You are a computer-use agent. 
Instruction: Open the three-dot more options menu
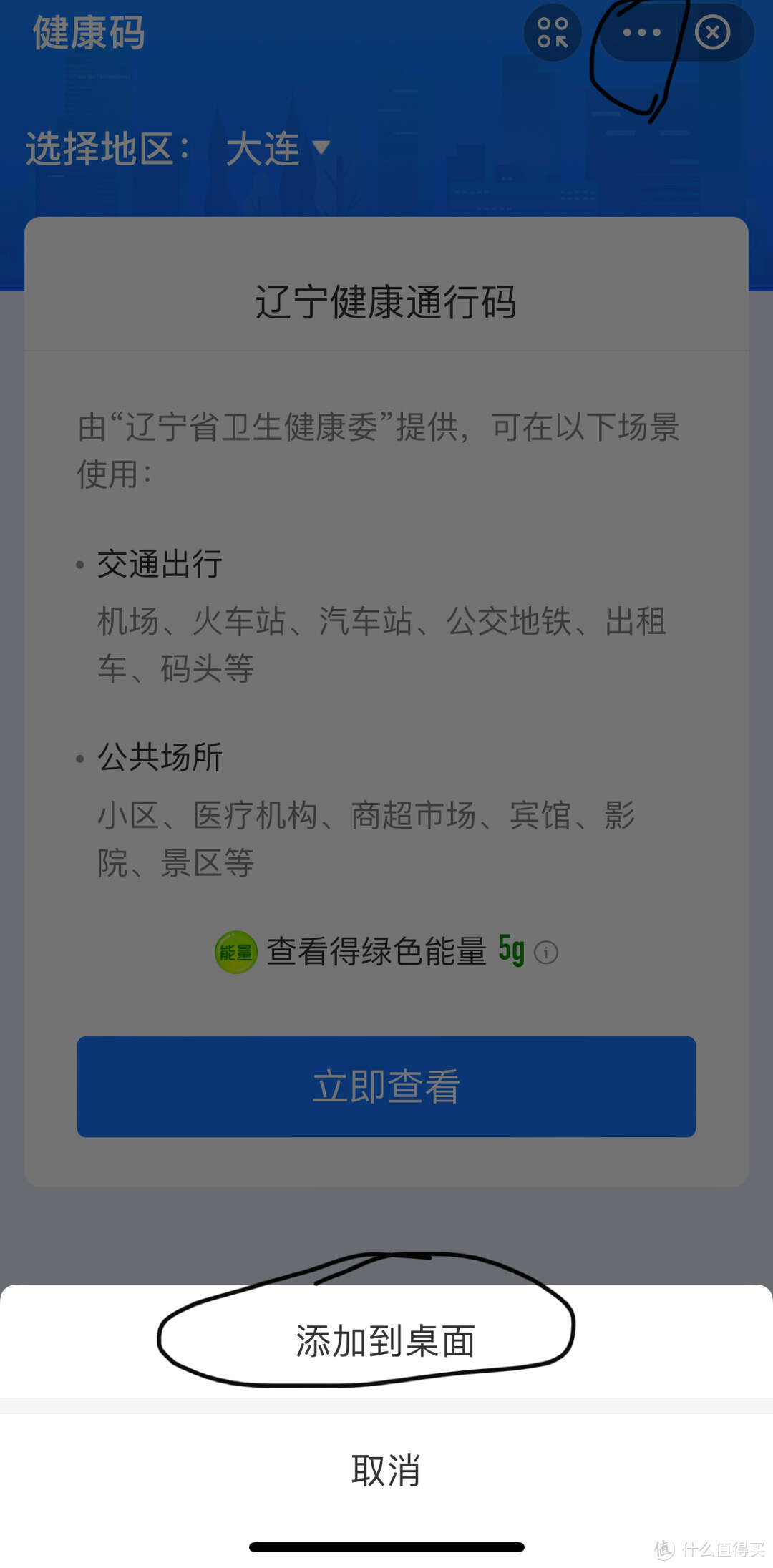[641, 33]
